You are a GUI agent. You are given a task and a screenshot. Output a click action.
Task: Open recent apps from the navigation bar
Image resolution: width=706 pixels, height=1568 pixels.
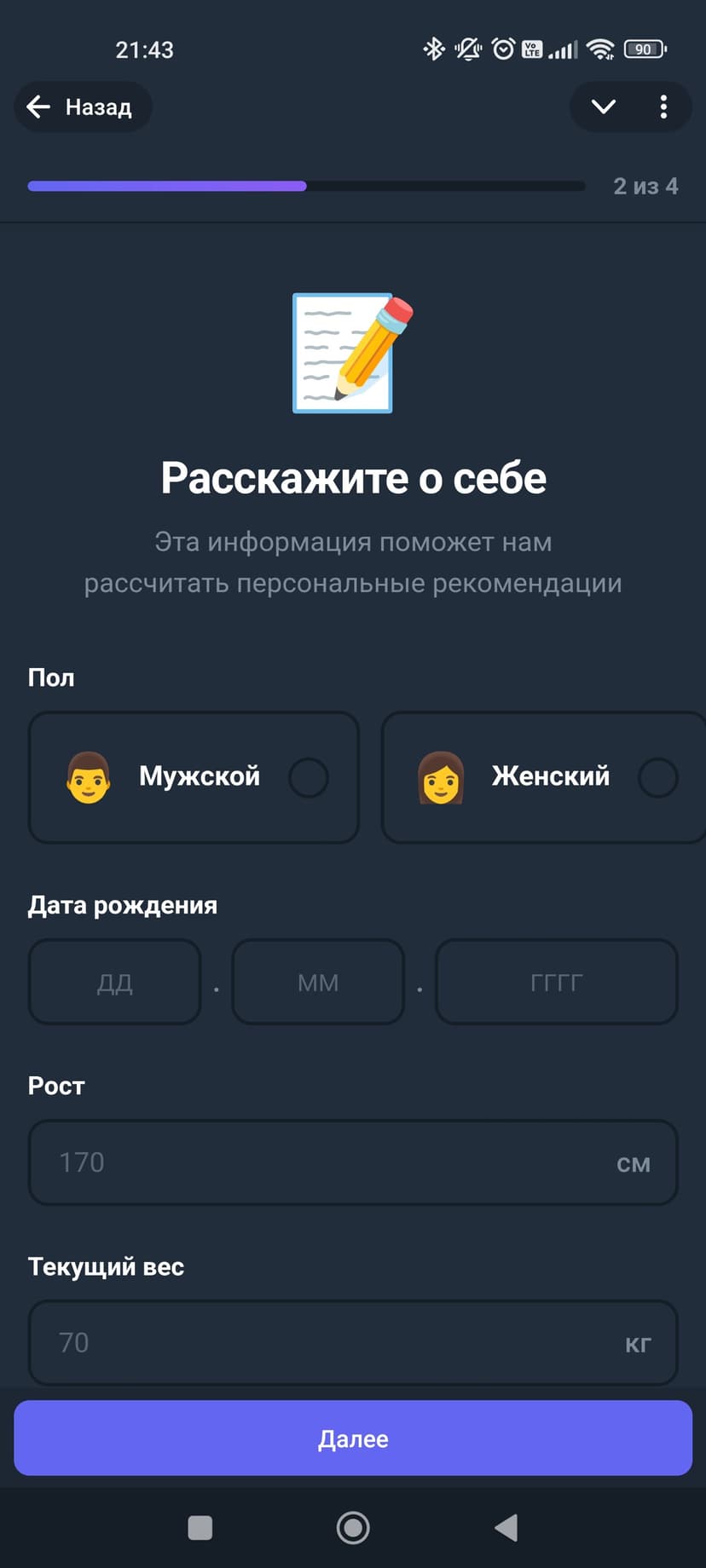tap(200, 1528)
